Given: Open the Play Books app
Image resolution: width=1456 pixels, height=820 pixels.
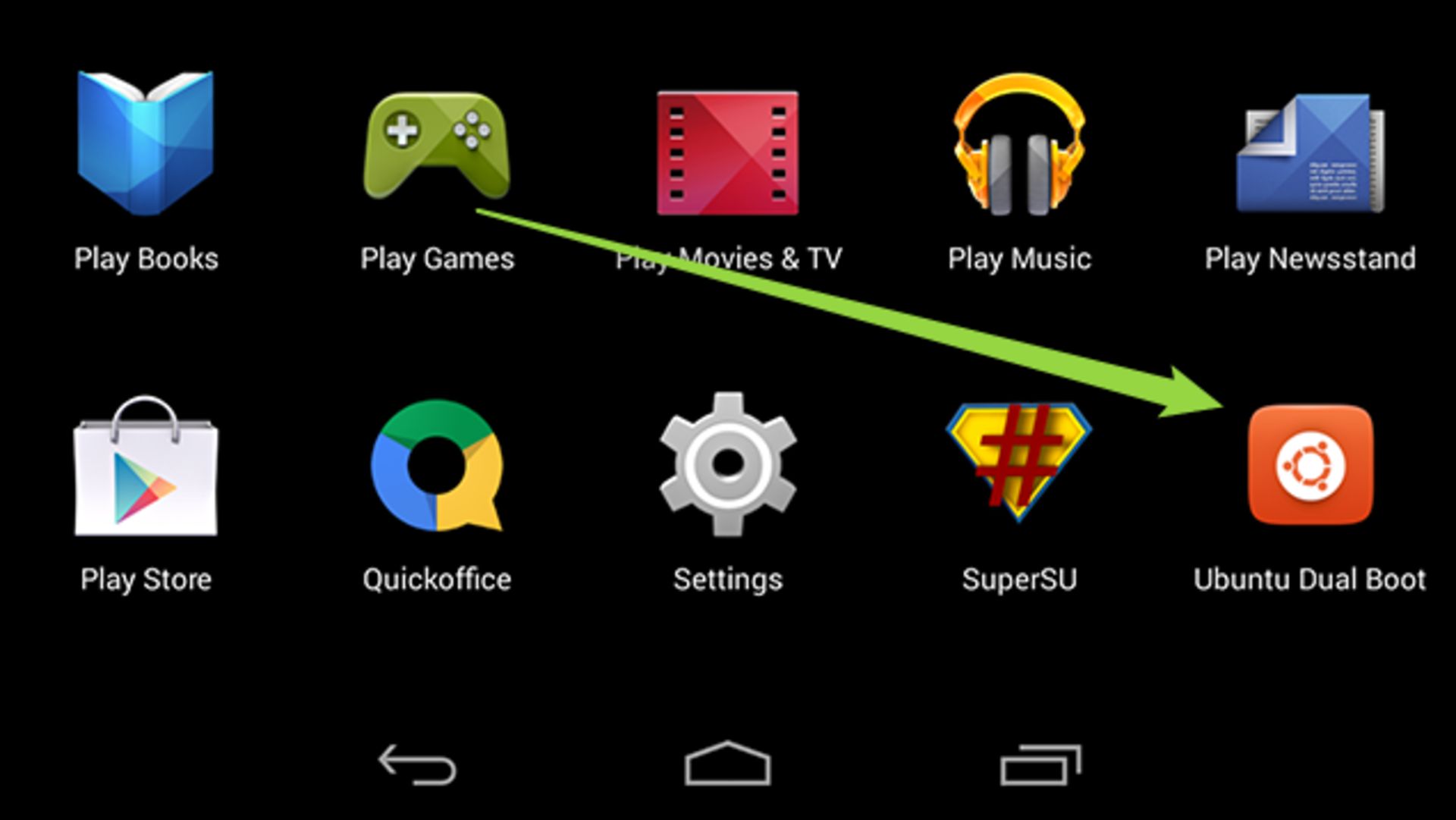Looking at the screenshot, I should point(146,144).
